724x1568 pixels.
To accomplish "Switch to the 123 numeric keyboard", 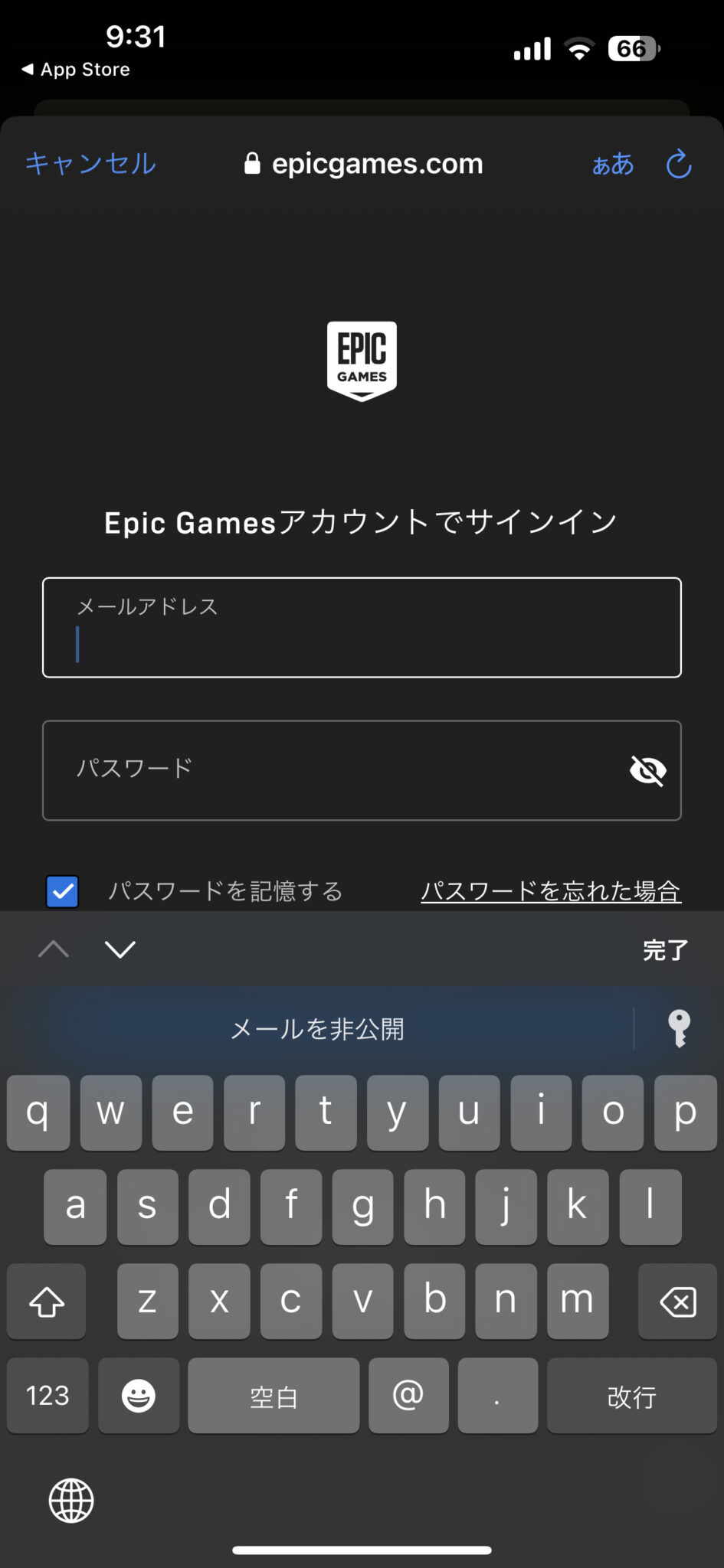I will point(47,1395).
